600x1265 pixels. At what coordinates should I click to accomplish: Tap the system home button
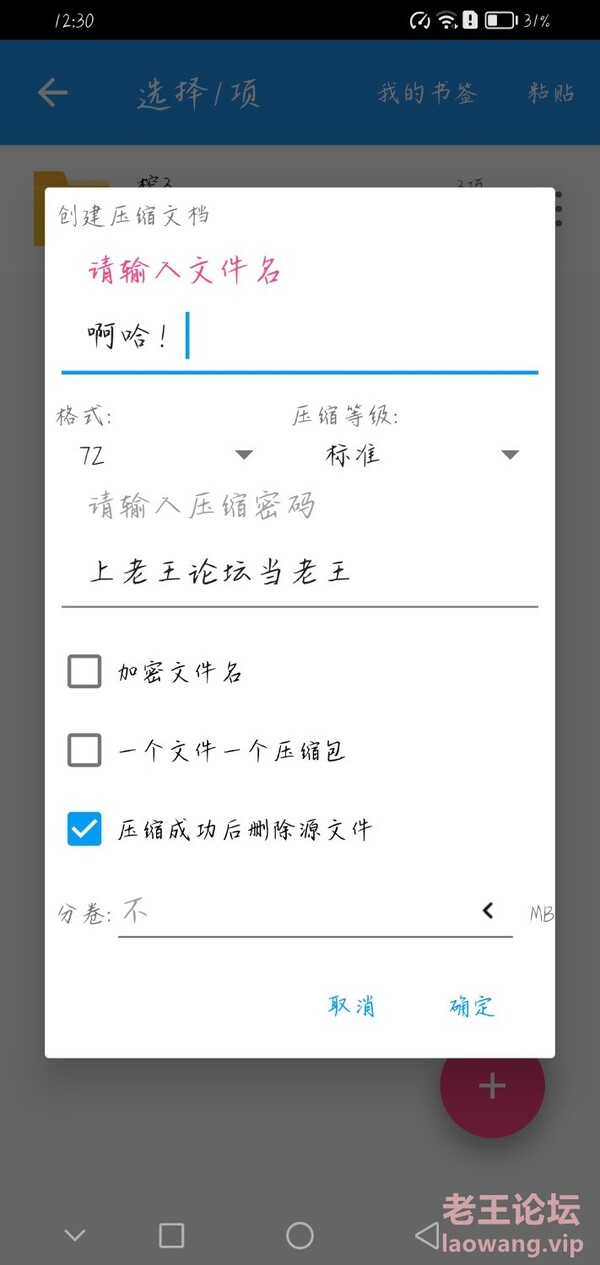pos(300,1235)
